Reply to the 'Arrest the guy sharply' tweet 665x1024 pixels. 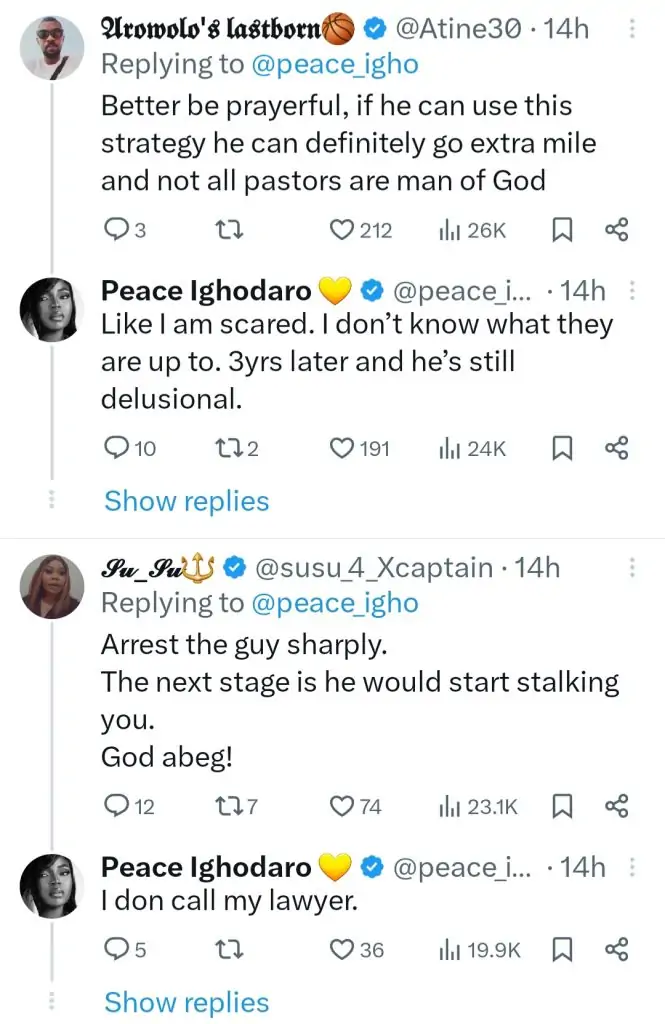[116, 806]
